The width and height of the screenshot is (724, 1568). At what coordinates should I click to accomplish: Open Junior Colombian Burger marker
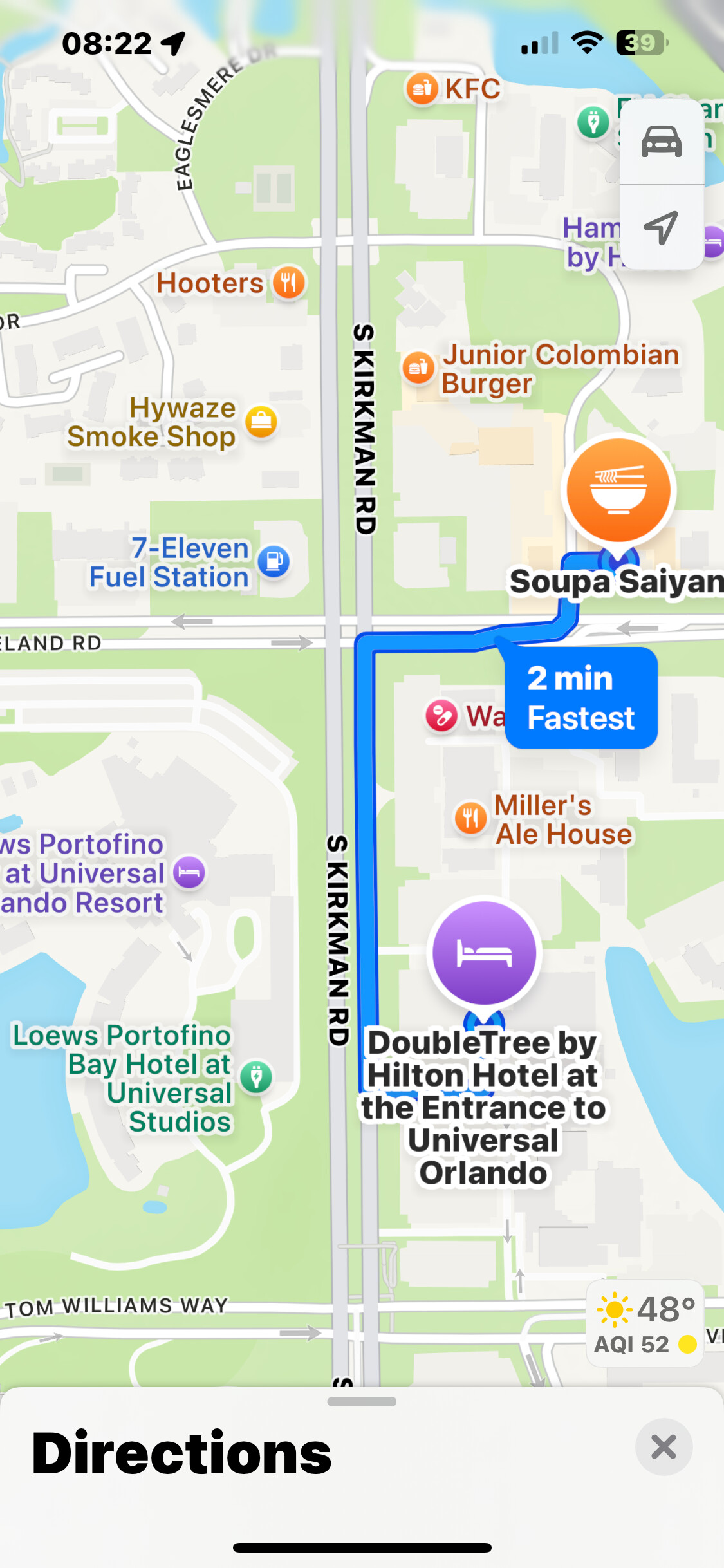(418, 368)
